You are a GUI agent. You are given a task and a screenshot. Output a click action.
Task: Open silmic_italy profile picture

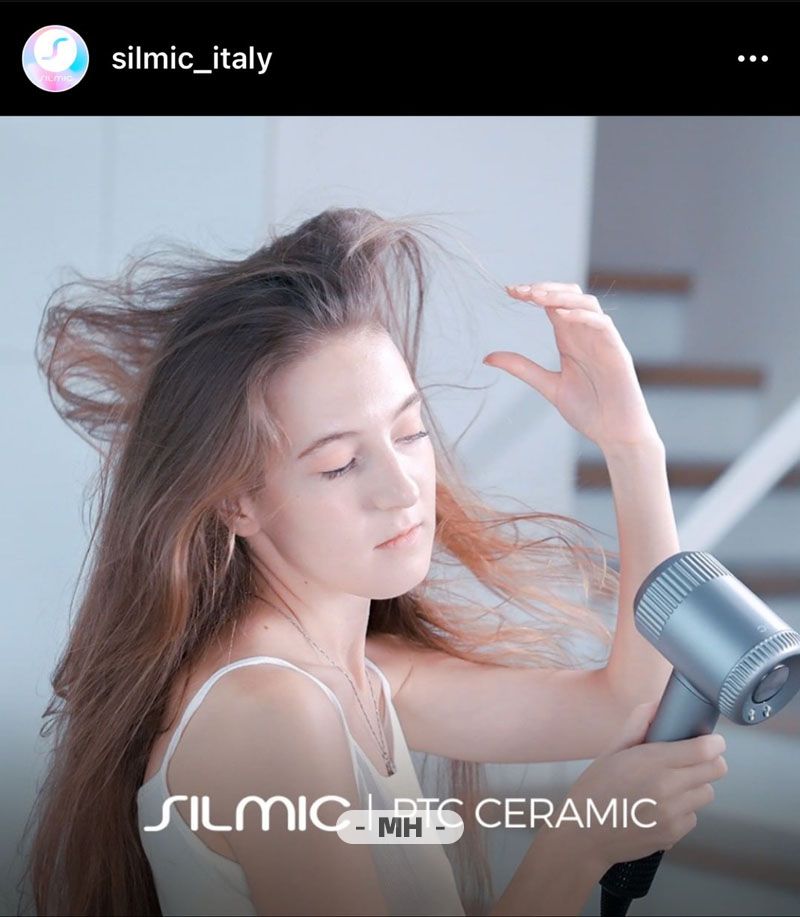coord(55,58)
